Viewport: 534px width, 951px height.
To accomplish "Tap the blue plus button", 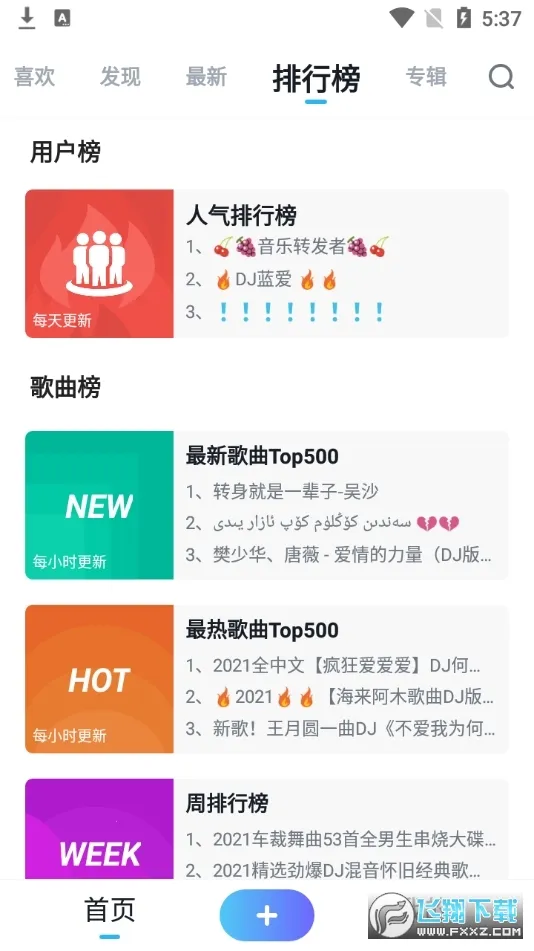I will [x=267, y=915].
